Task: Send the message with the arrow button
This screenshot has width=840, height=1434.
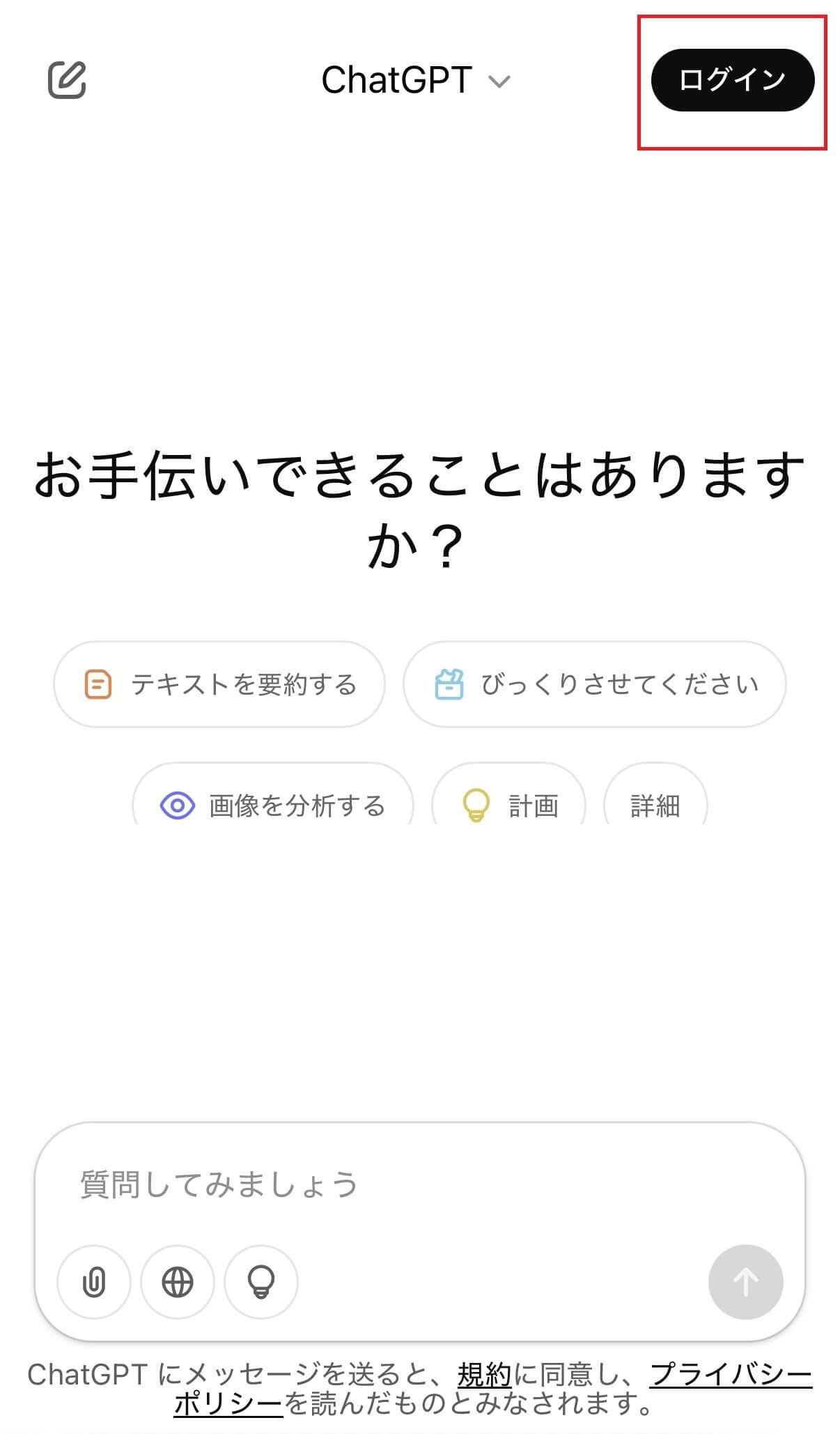Action: click(745, 1282)
